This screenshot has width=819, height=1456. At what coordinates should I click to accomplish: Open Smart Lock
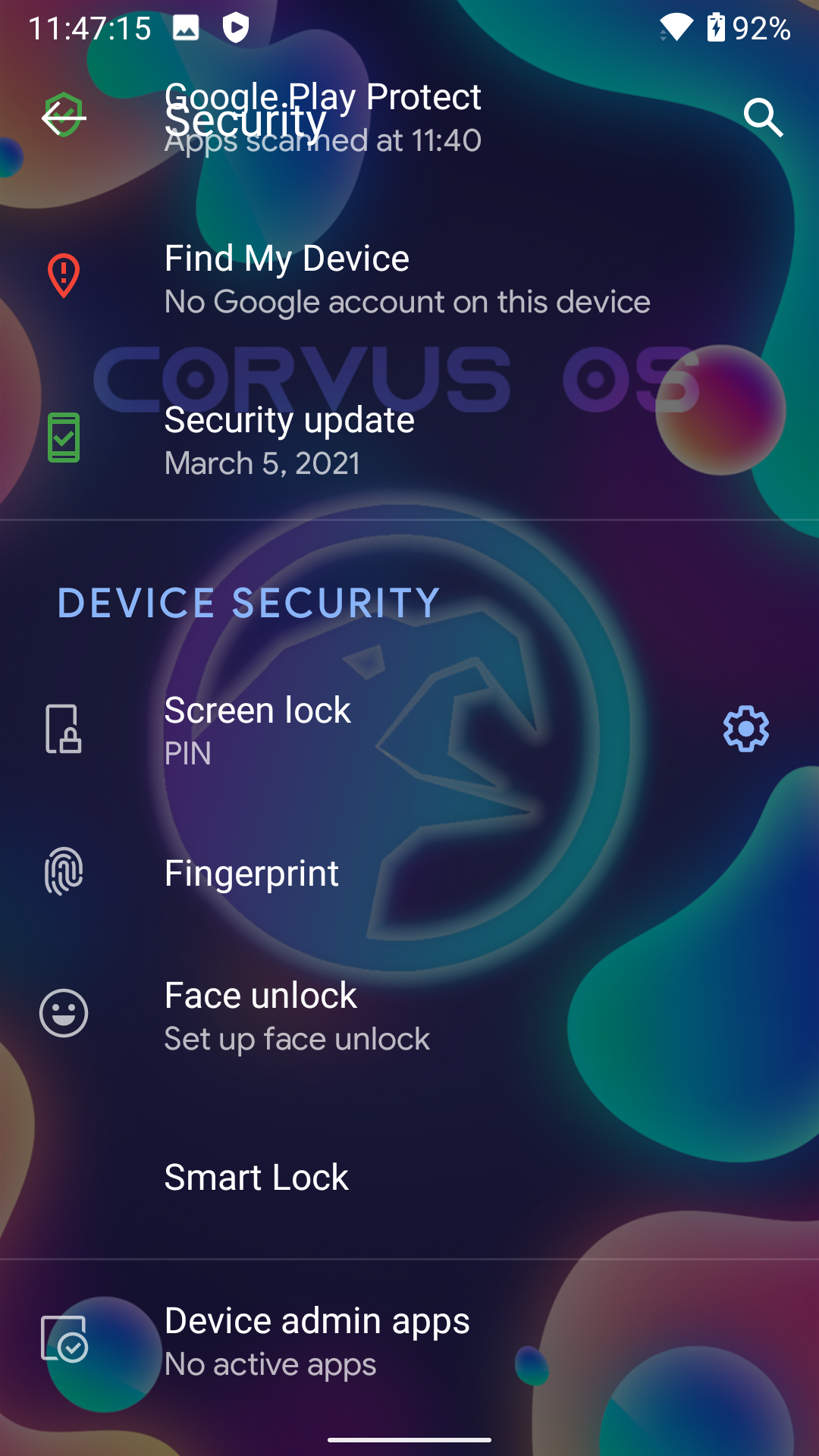coord(409,1177)
